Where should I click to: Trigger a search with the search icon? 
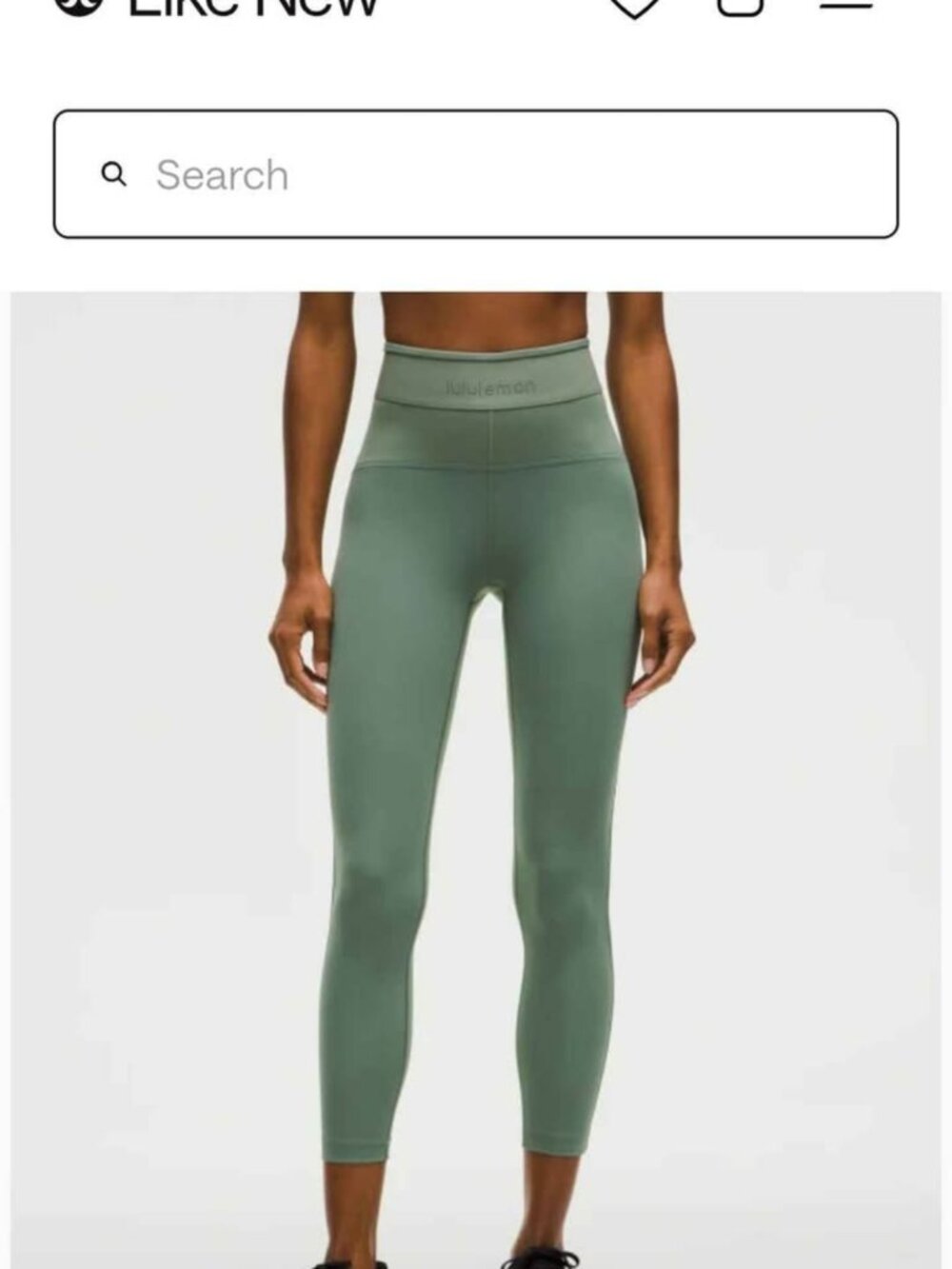tap(116, 173)
